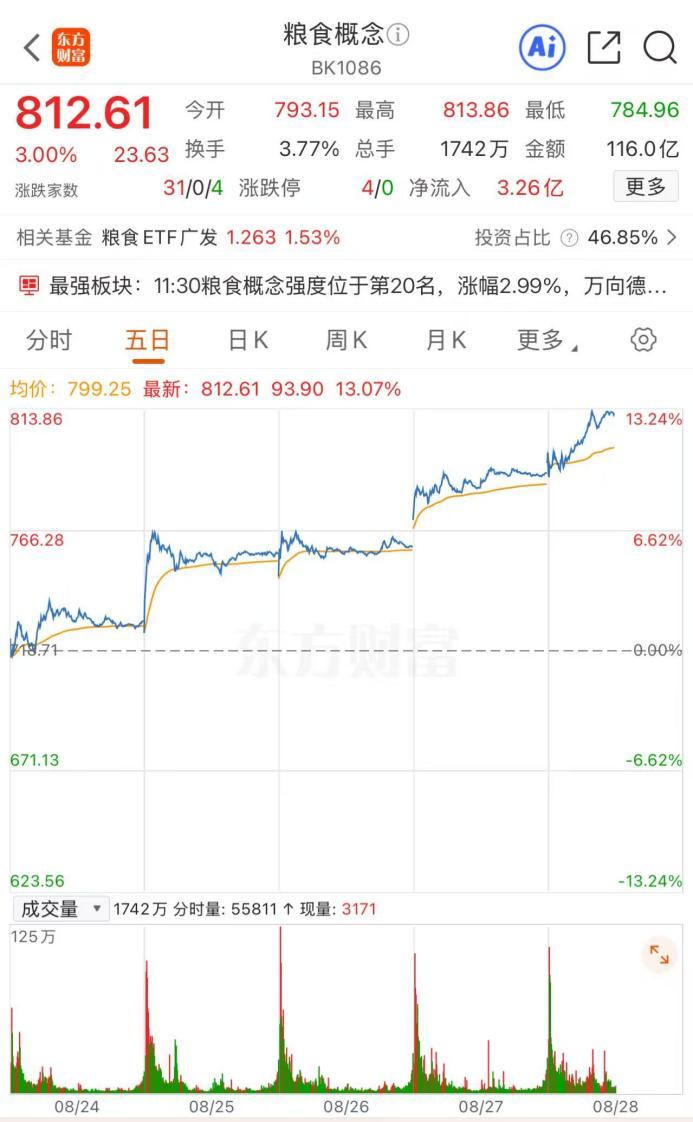Screen dimensions: 693x1122
Task: Open related fund 粮食ETF广发
Action: [160, 238]
